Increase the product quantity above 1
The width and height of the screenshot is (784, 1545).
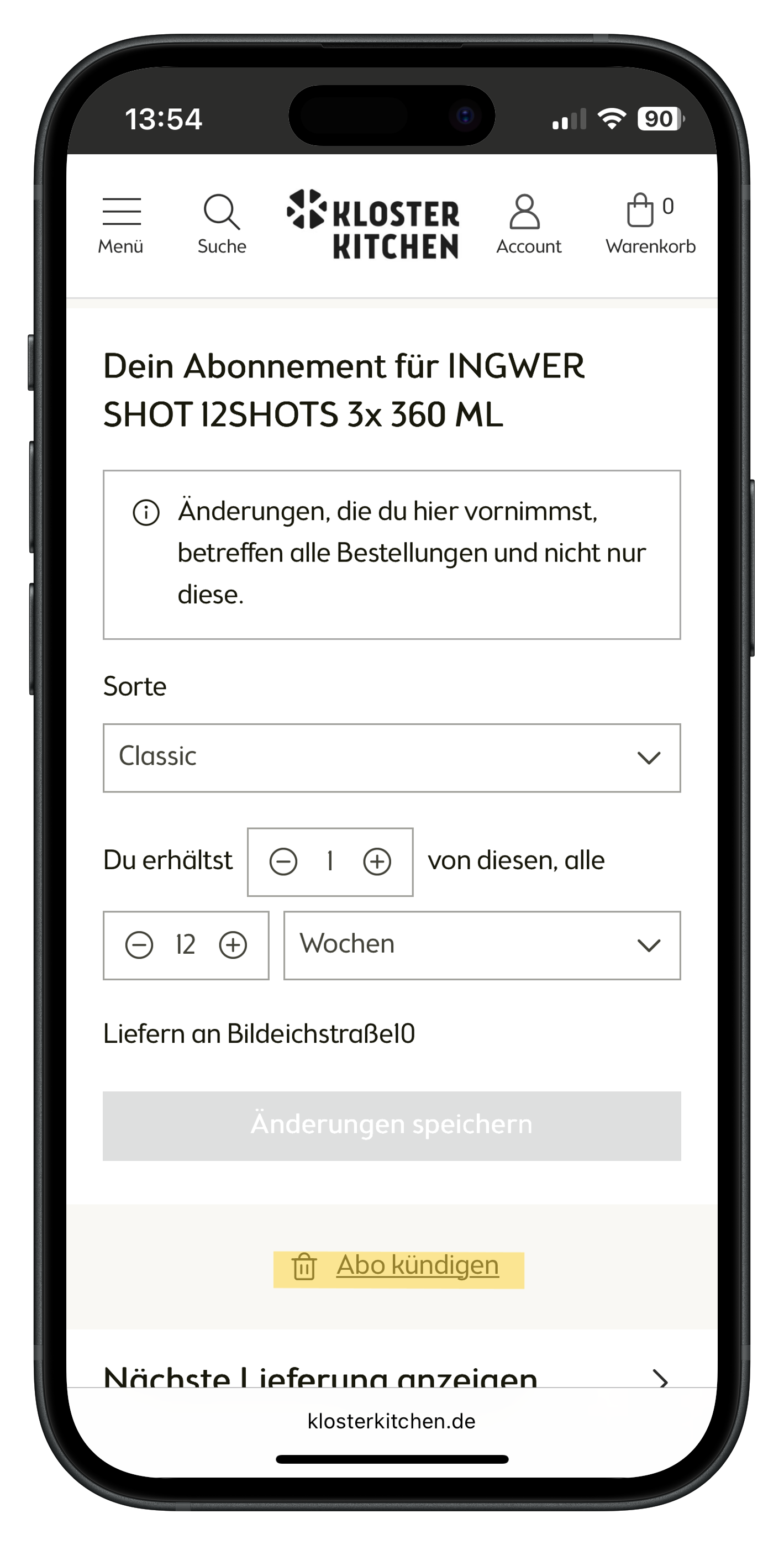(x=377, y=862)
